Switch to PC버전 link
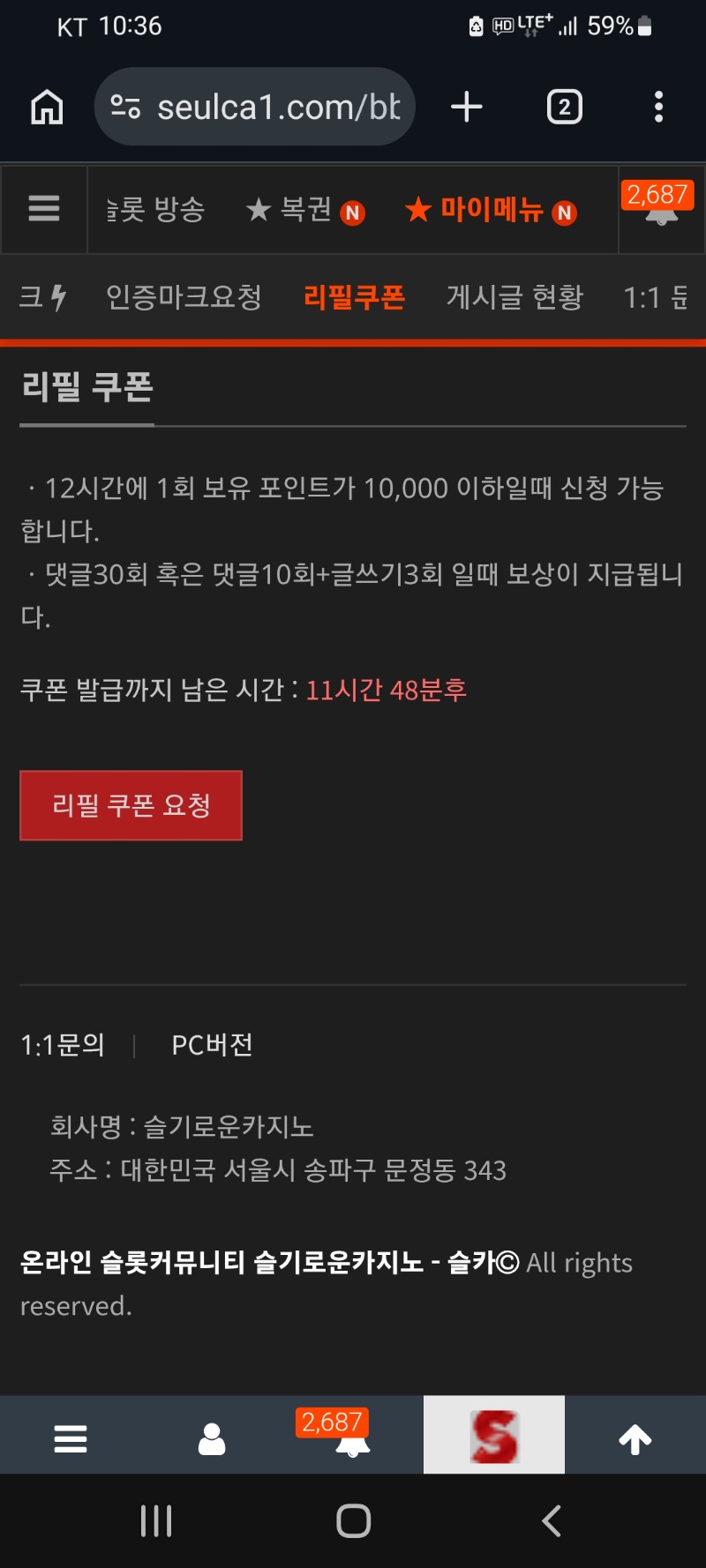Image resolution: width=706 pixels, height=1568 pixels. pos(212,1045)
